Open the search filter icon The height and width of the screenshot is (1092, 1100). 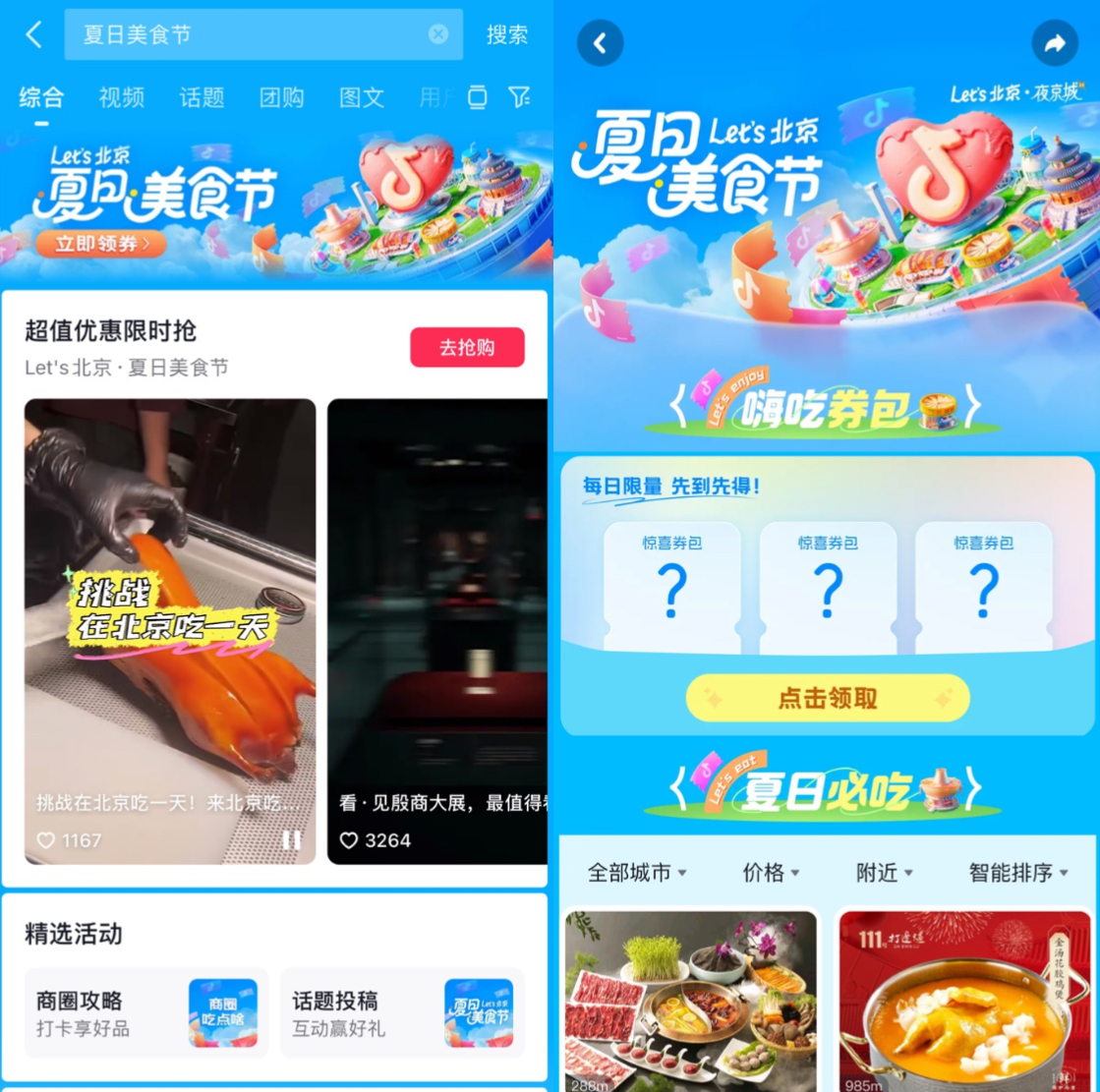(519, 96)
